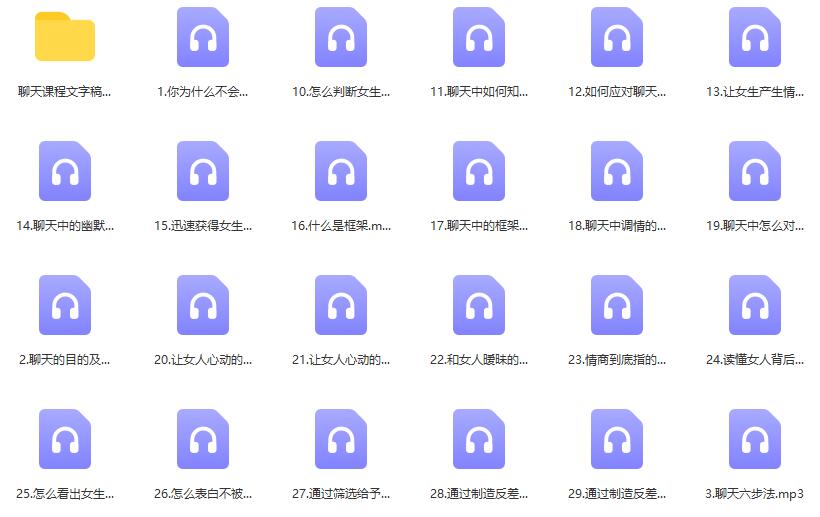
Task: Select file 13.让女生产生情
Action: [755, 38]
